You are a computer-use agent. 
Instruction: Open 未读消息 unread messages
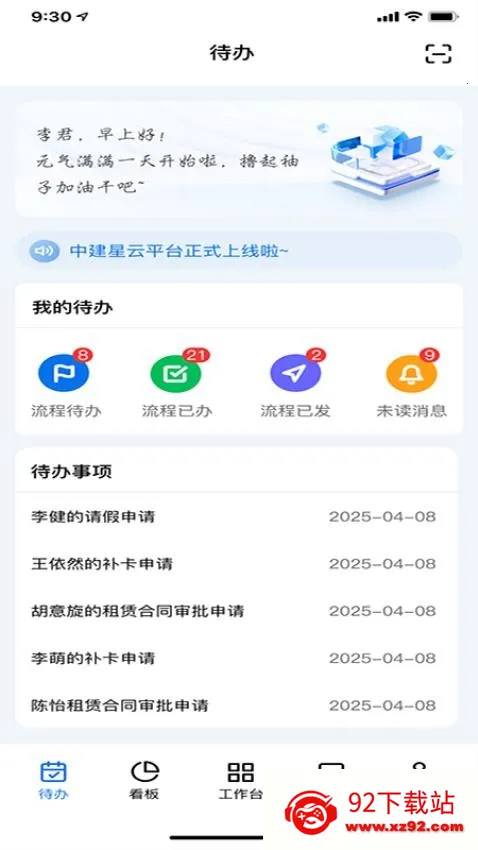pyautogui.click(x=412, y=384)
